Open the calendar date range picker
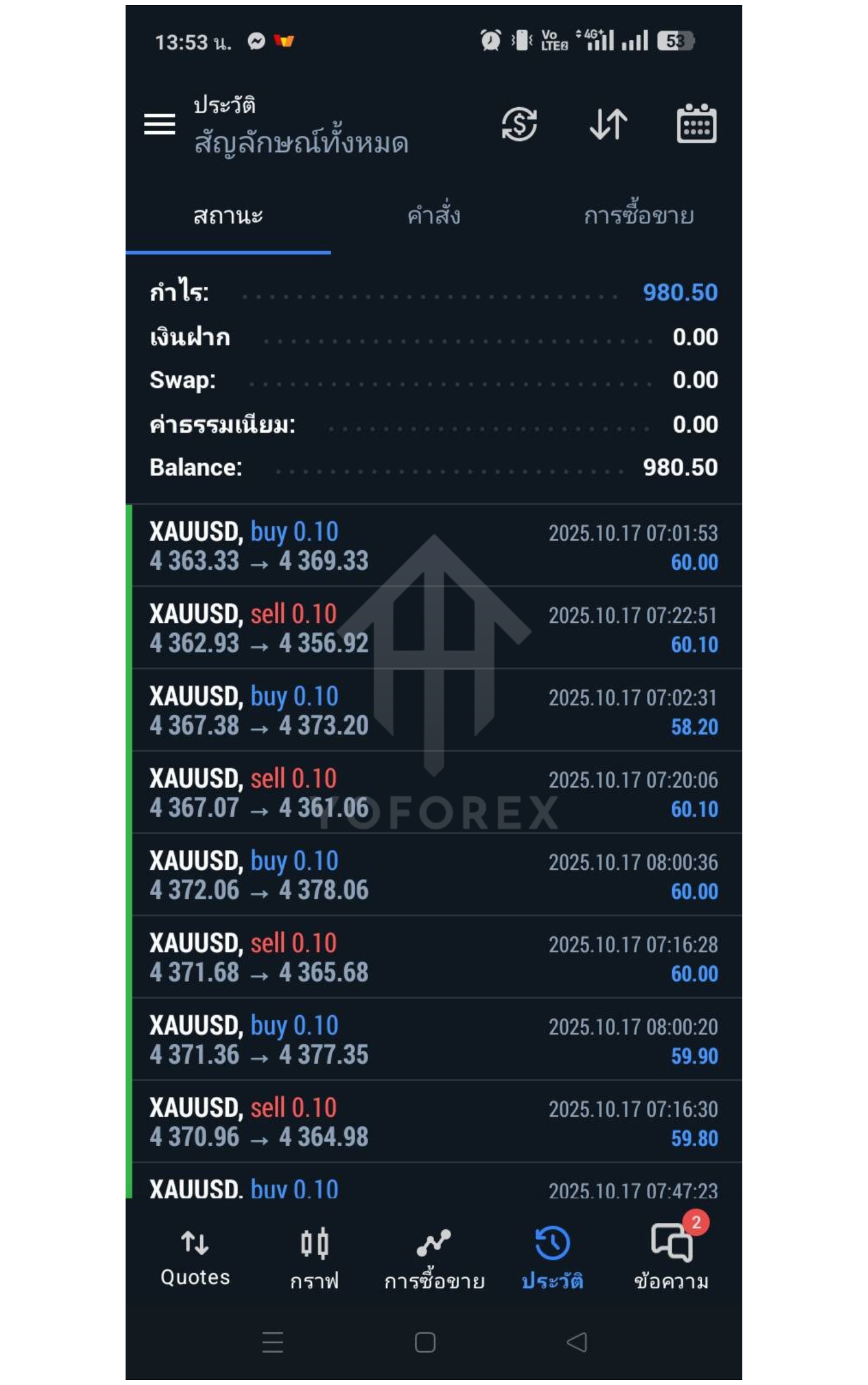The height and width of the screenshot is (1385, 868). pyautogui.click(x=696, y=124)
